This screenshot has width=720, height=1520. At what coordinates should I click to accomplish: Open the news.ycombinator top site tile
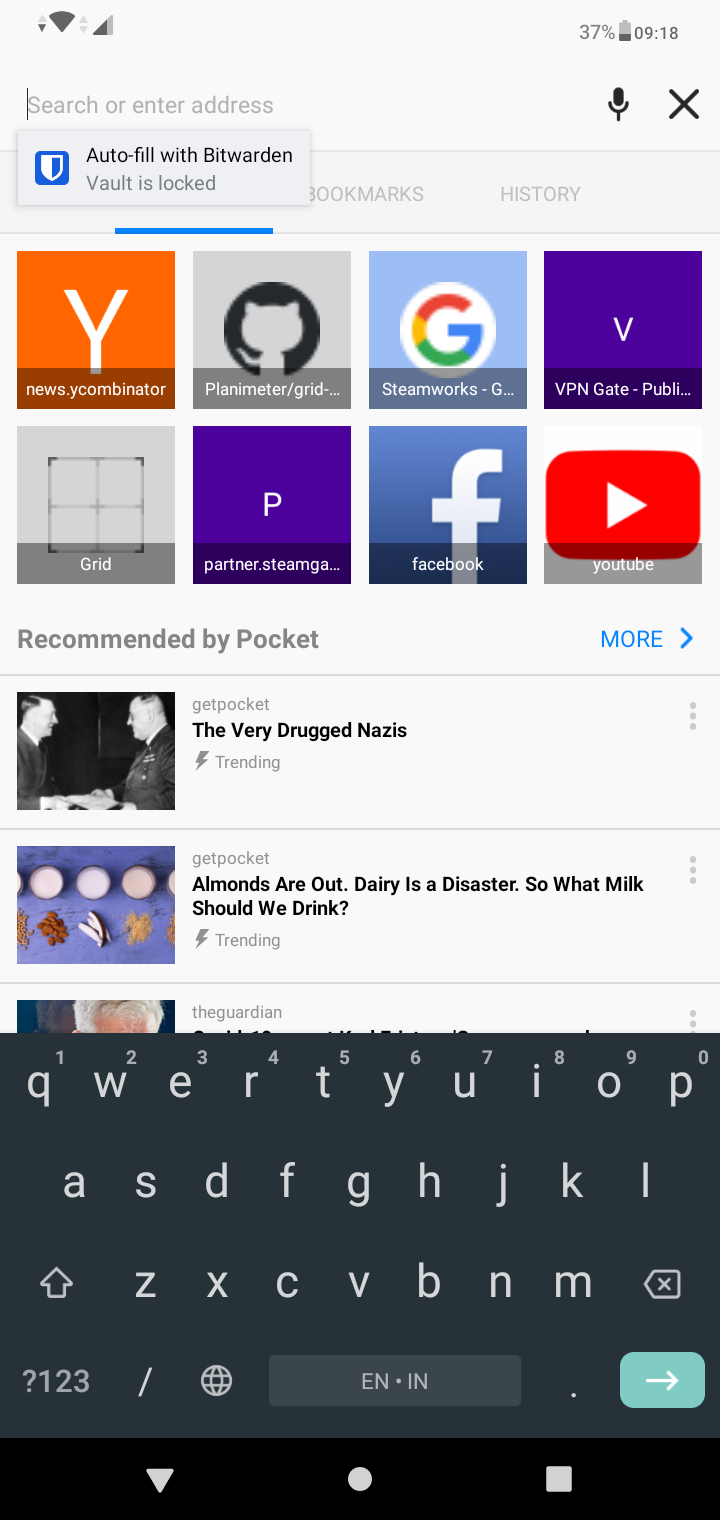click(95, 330)
